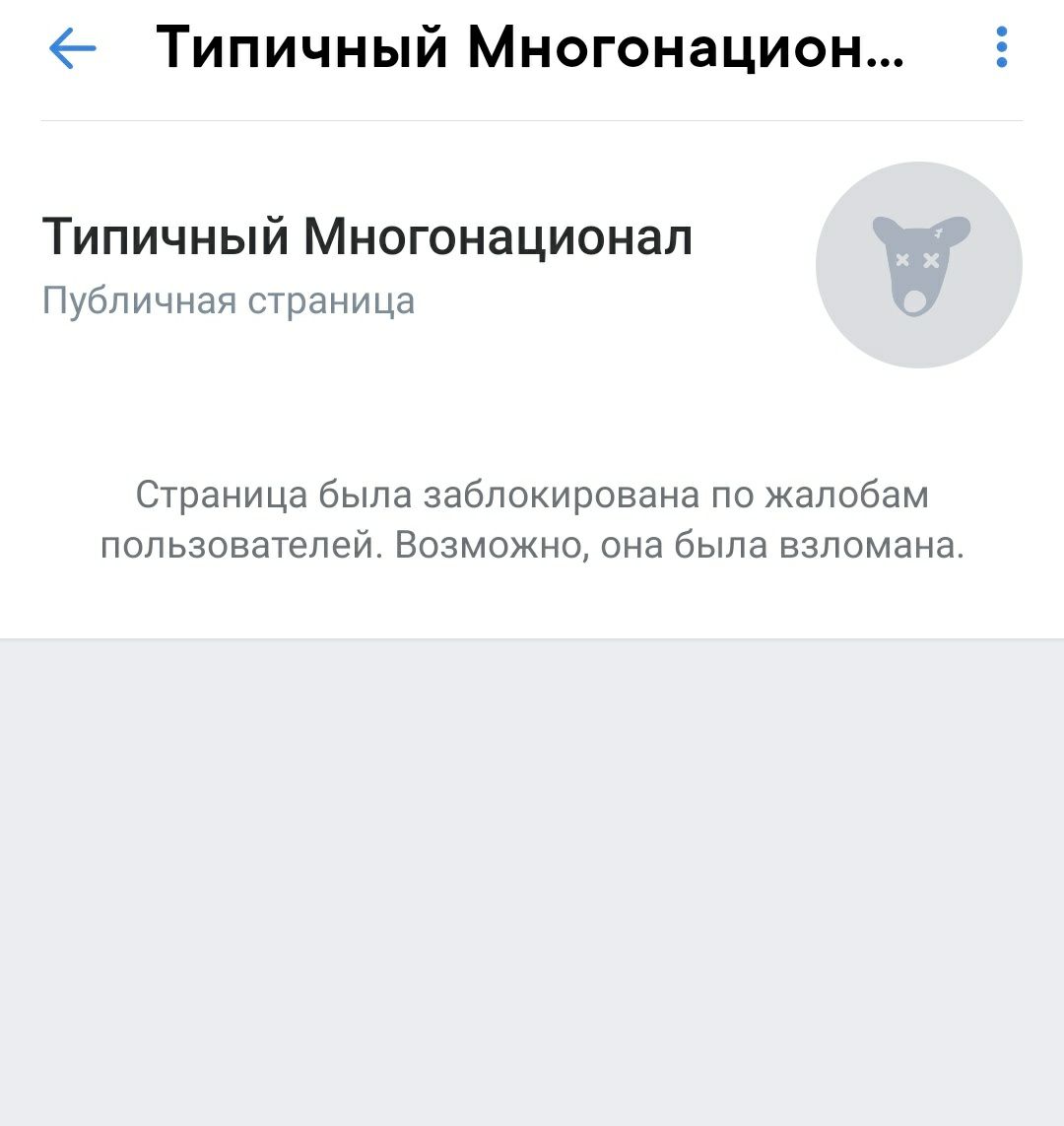Open the three-dot overflow menu
Image resolution: width=1064 pixels, height=1126 pixels.
pyautogui.click(x=1001, y=47)
